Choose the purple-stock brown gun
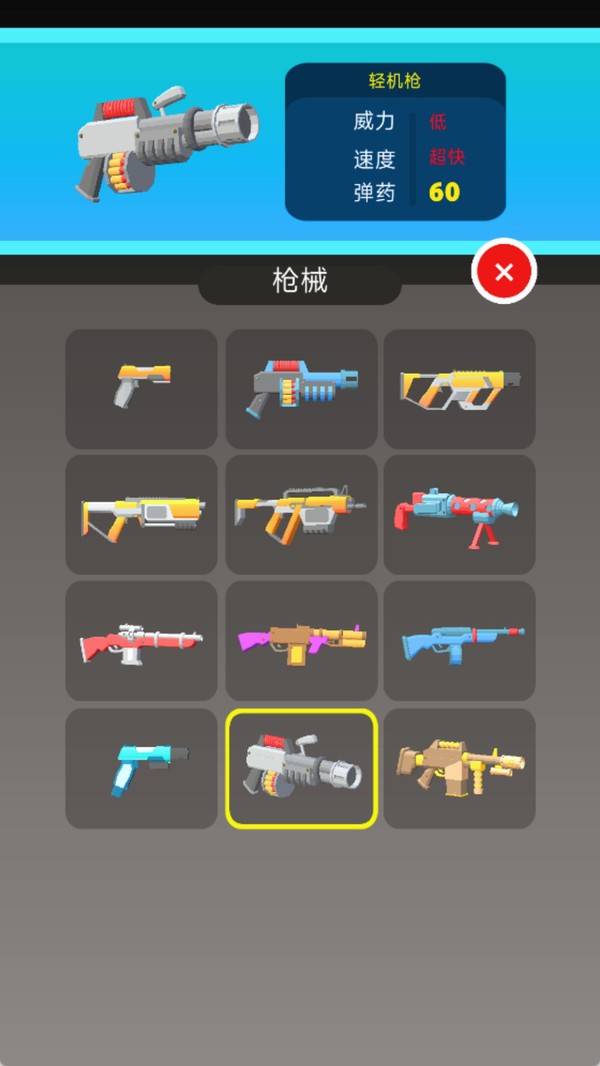Image resolution: width=600 pixels, height=1066 pixels. 301,641
